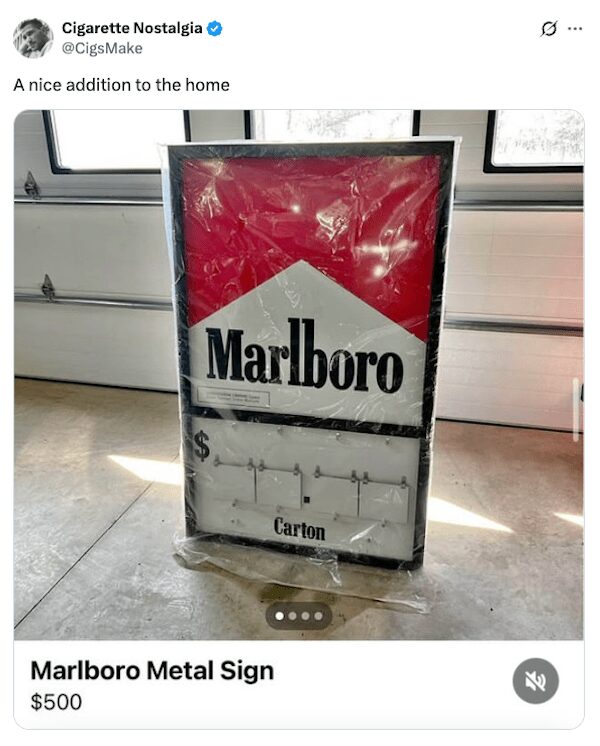
Task: Open the Marlboro Metal Sign listing
Action: click(152, 671)
